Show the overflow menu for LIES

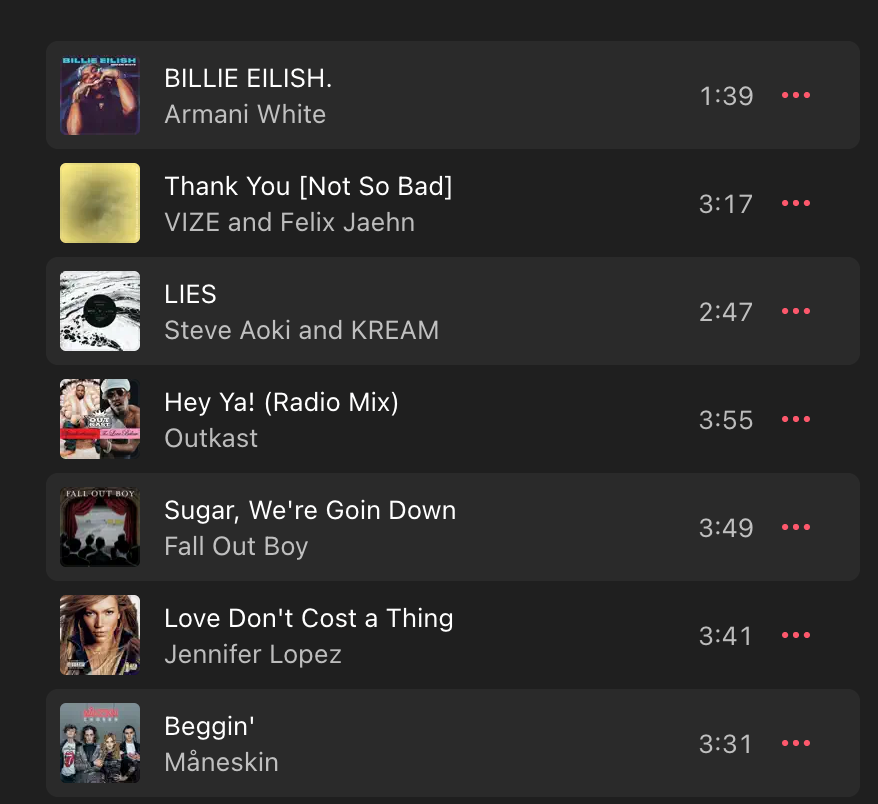pyautogui.click(x=796, y=311)
